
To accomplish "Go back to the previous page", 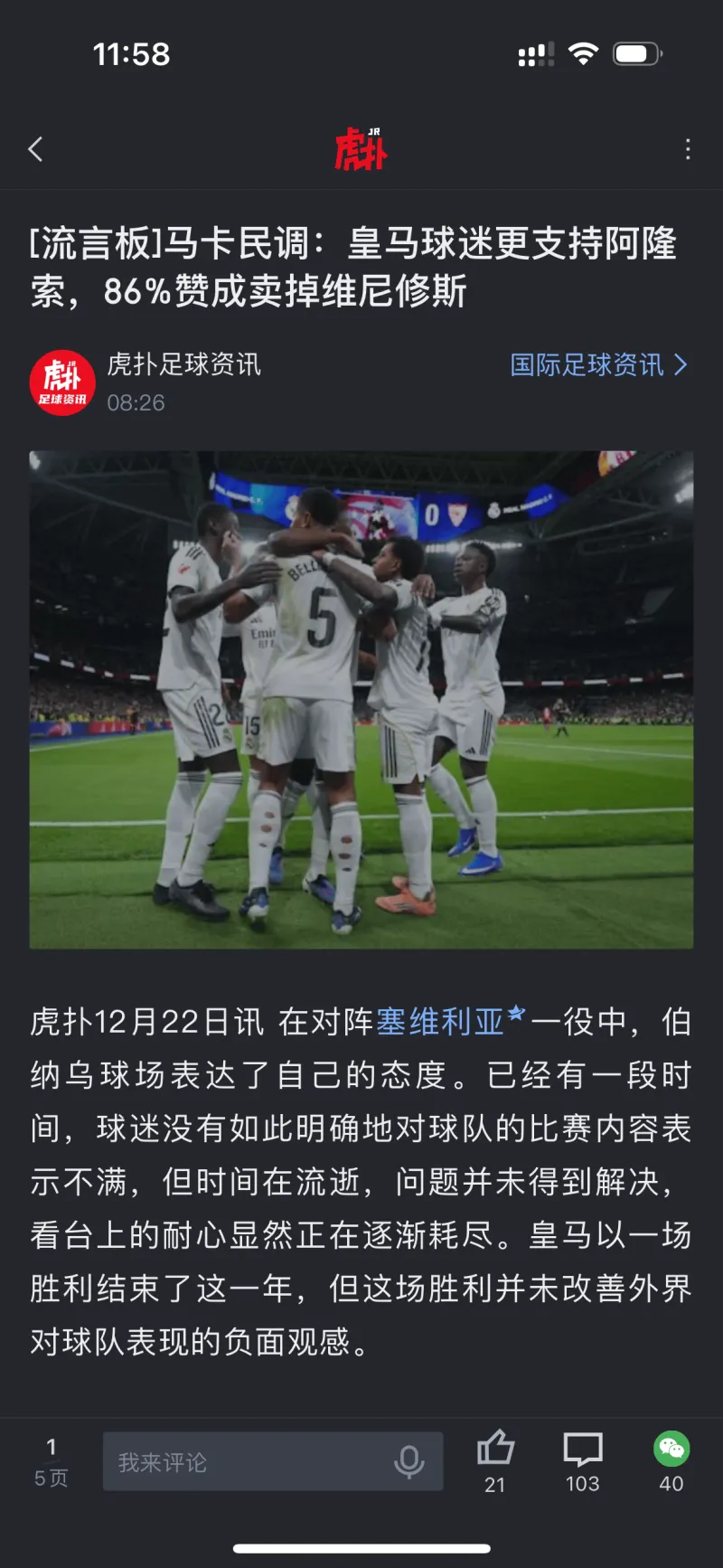I will [x=36, y=149].
